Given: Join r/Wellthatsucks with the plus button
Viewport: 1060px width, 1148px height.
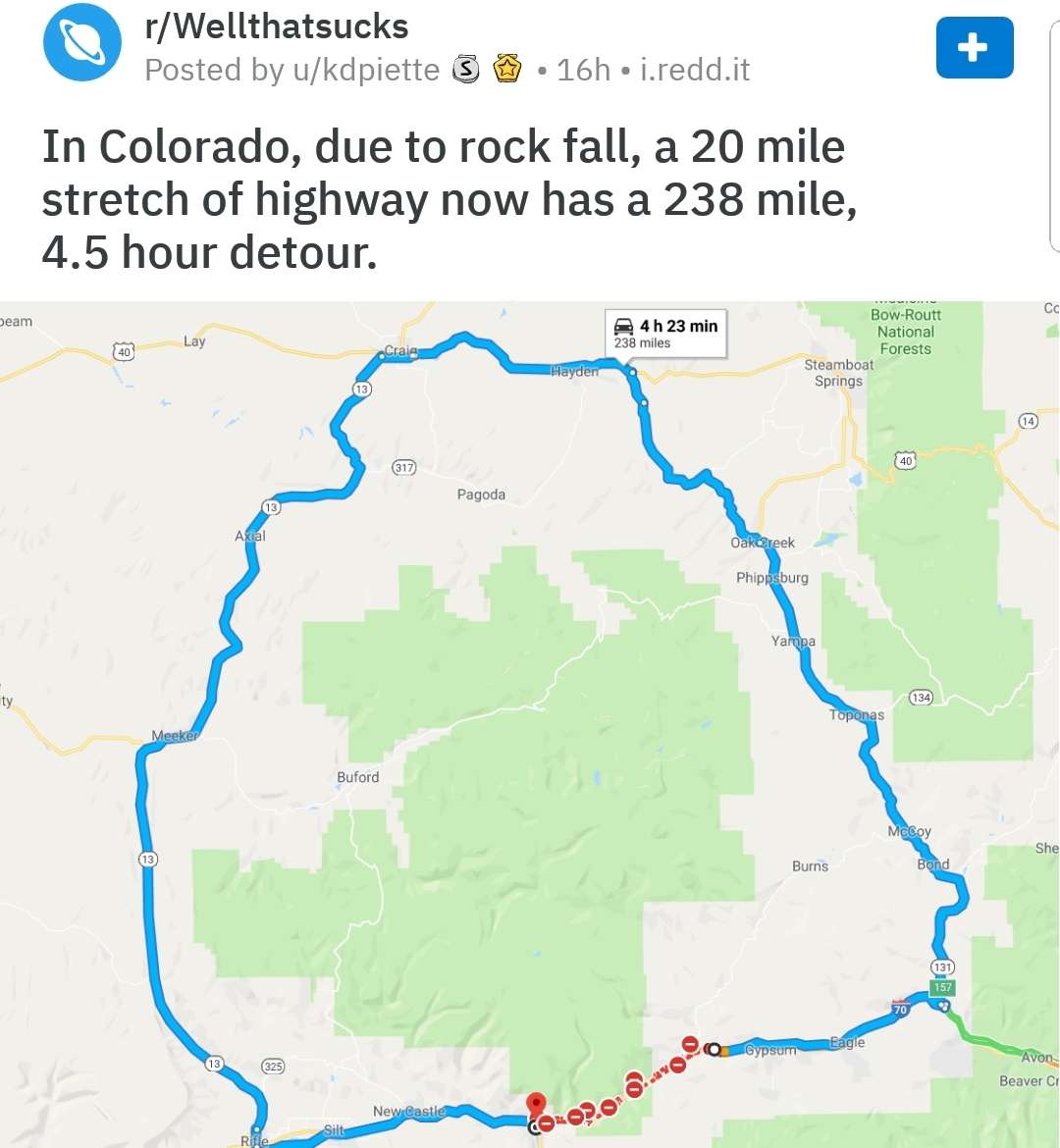Looking at the screenshot, I should pos(974,47).
